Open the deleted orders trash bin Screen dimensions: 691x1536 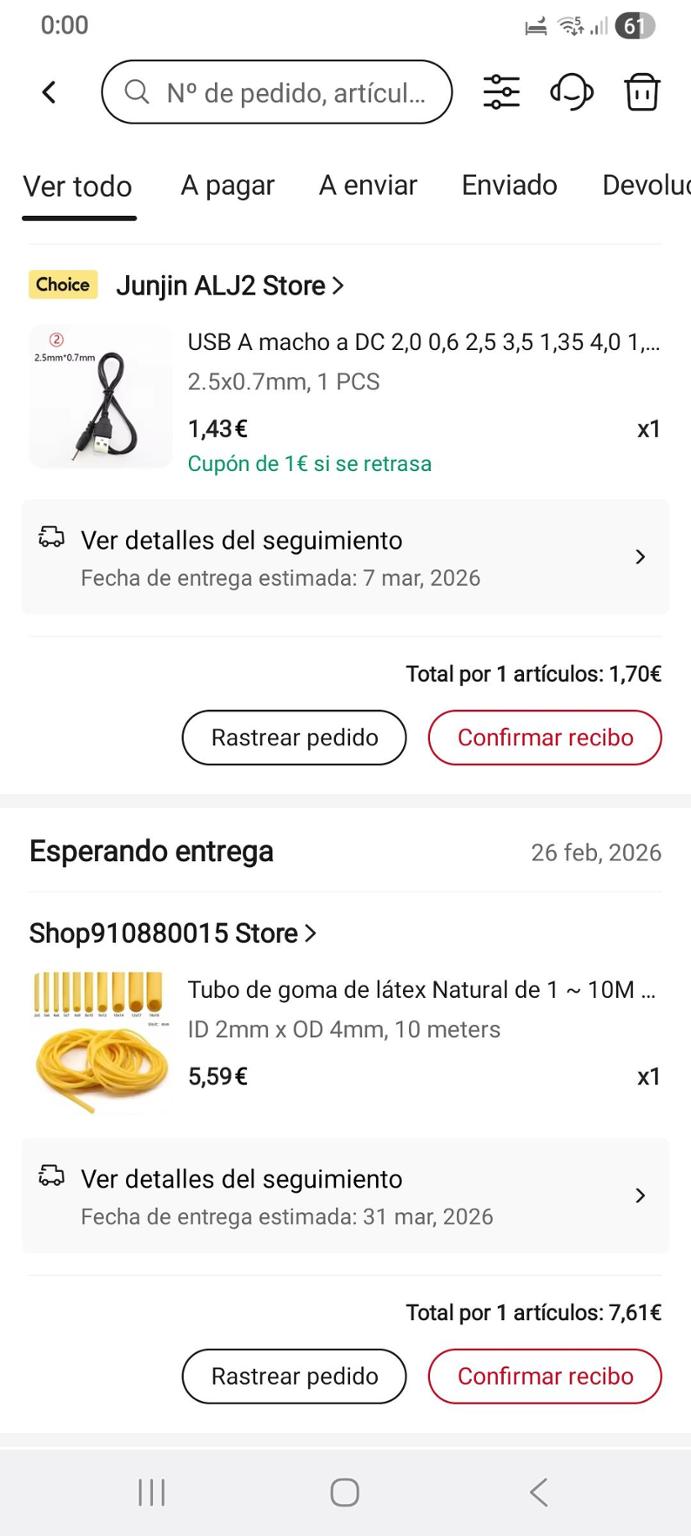tap(642, 93)
